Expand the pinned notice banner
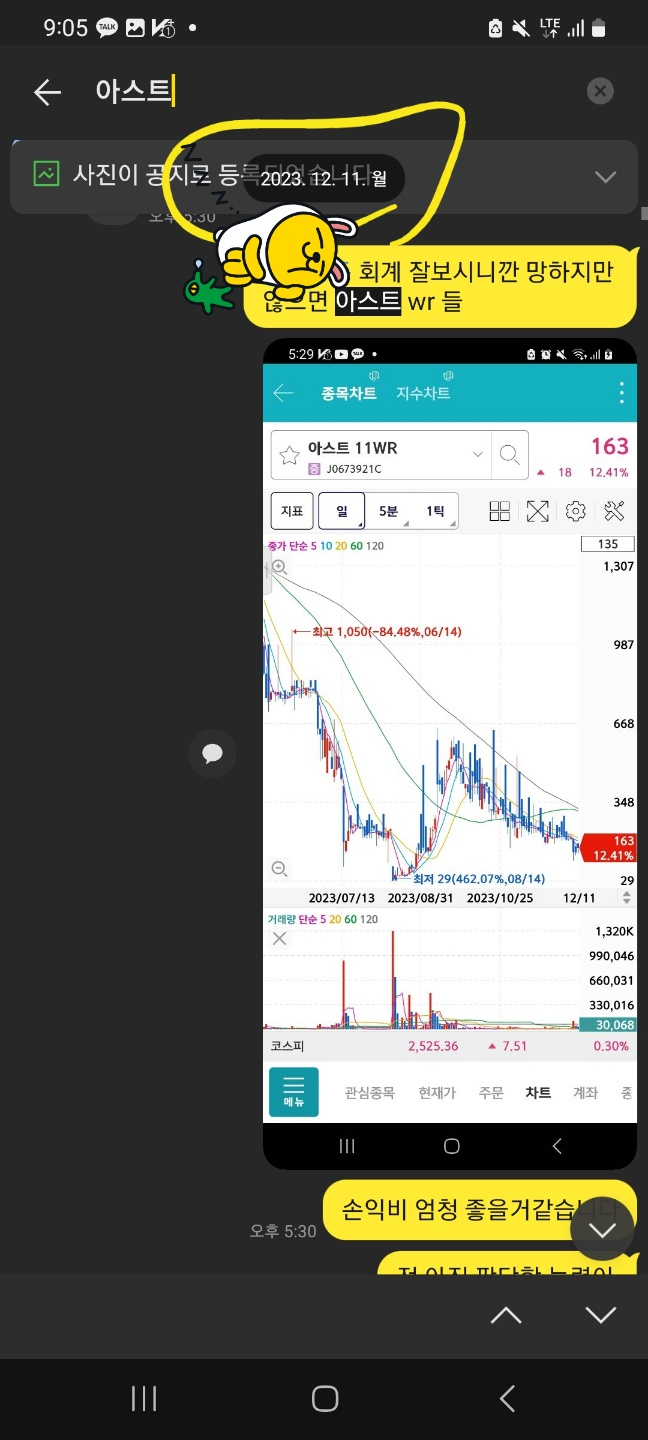This screenshot has height=1440, width=648. (605, 177)
